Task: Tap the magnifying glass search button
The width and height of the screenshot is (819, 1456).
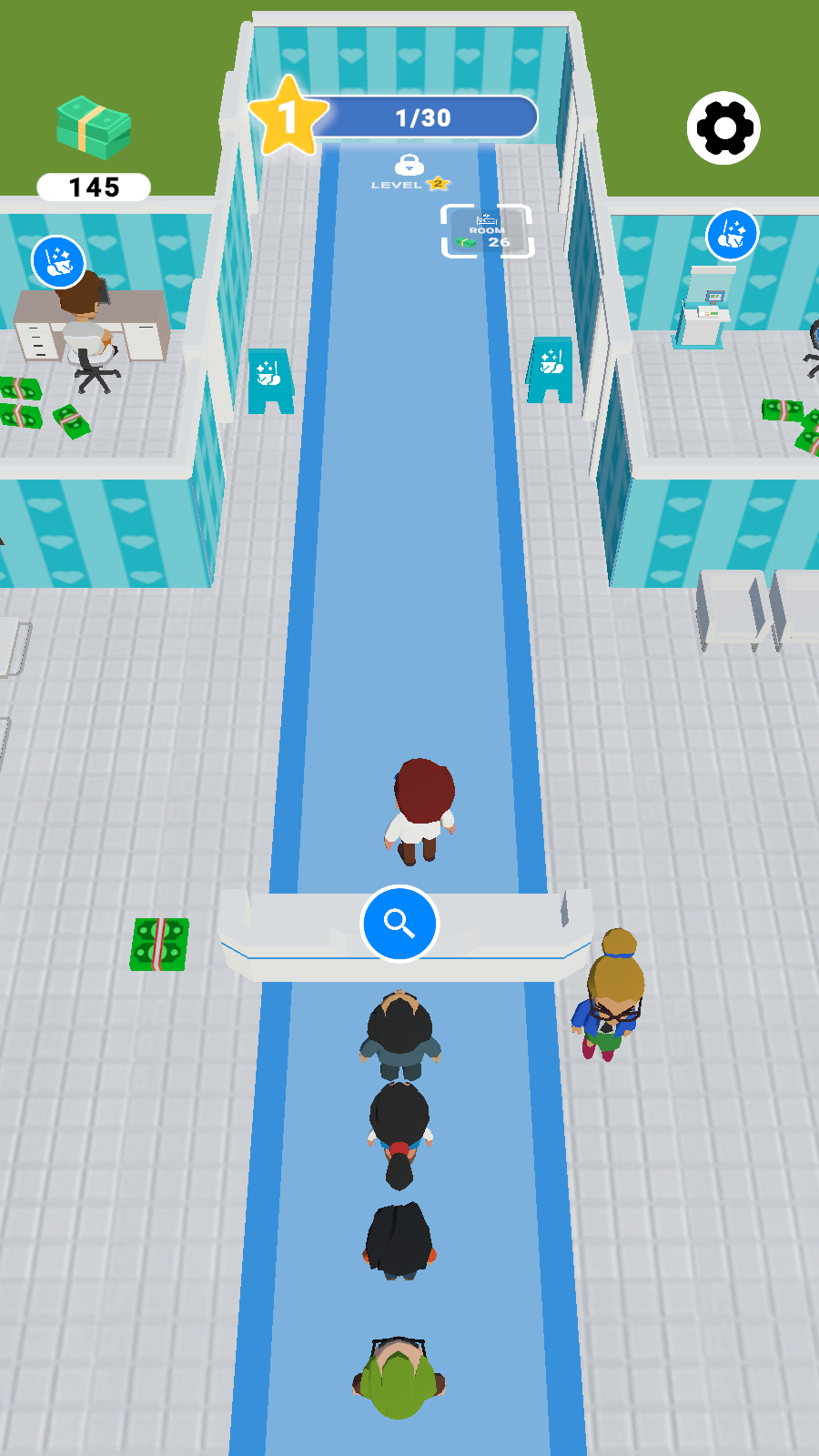Action: (399, 923)
